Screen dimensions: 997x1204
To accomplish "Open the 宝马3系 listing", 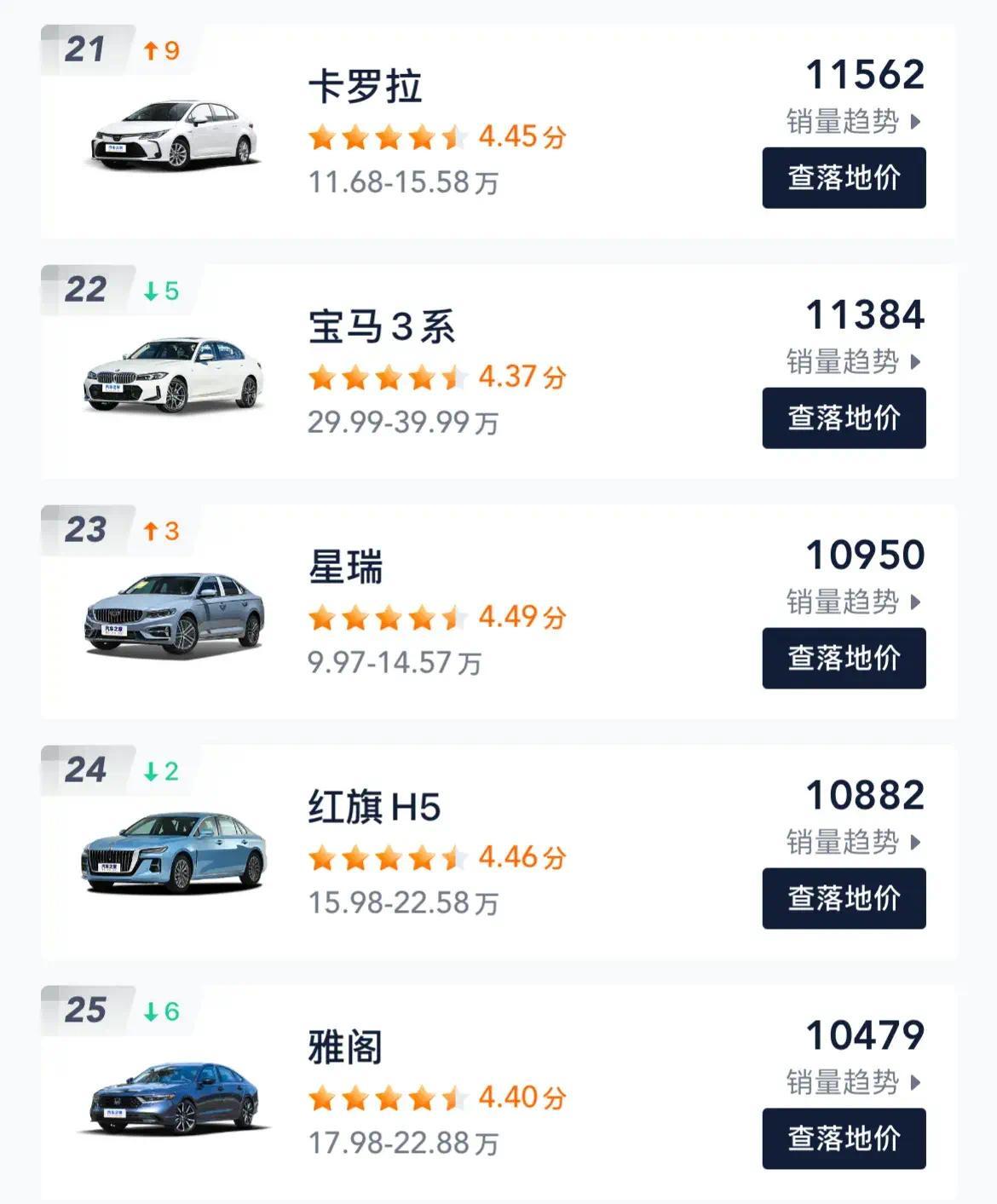I will 381,327.
